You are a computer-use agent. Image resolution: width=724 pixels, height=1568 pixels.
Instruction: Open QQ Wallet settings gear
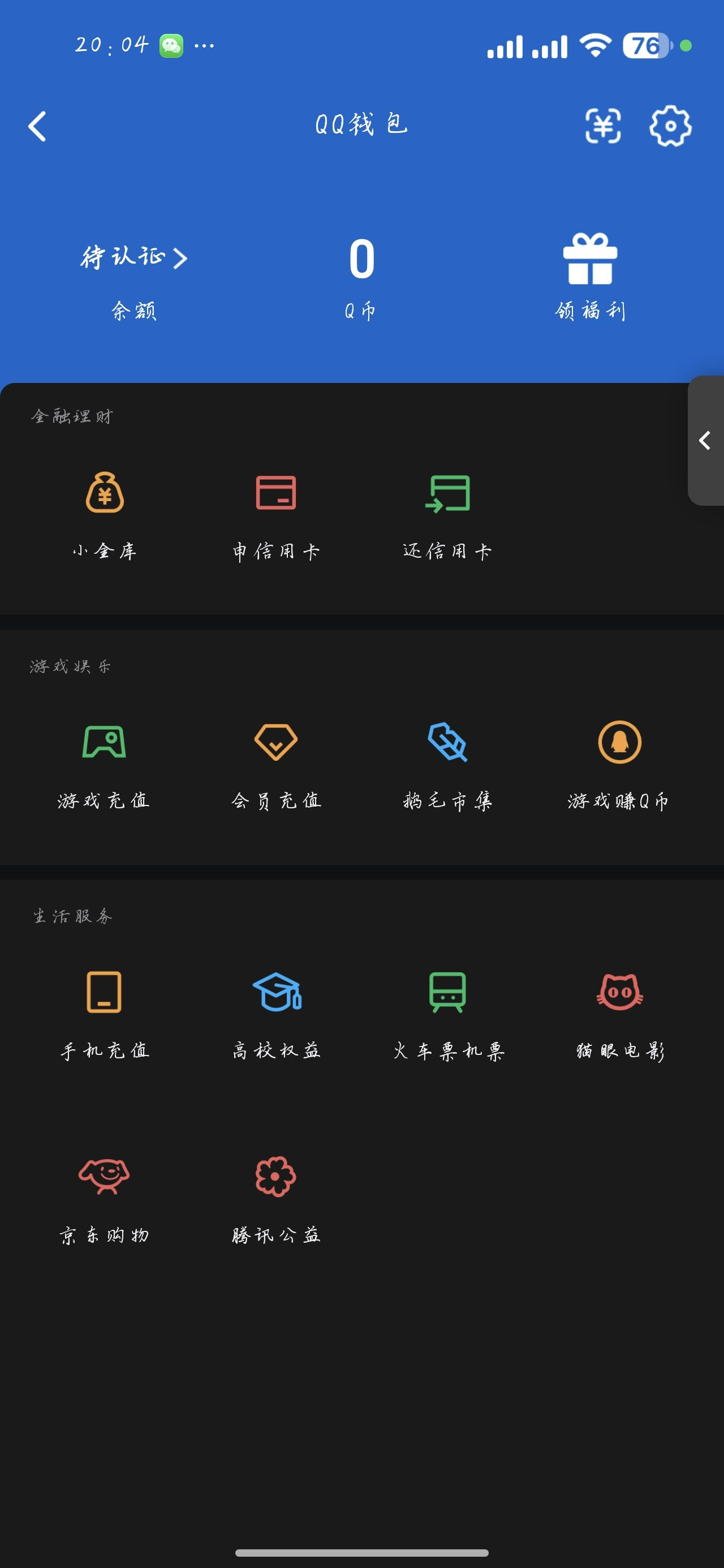669,127
